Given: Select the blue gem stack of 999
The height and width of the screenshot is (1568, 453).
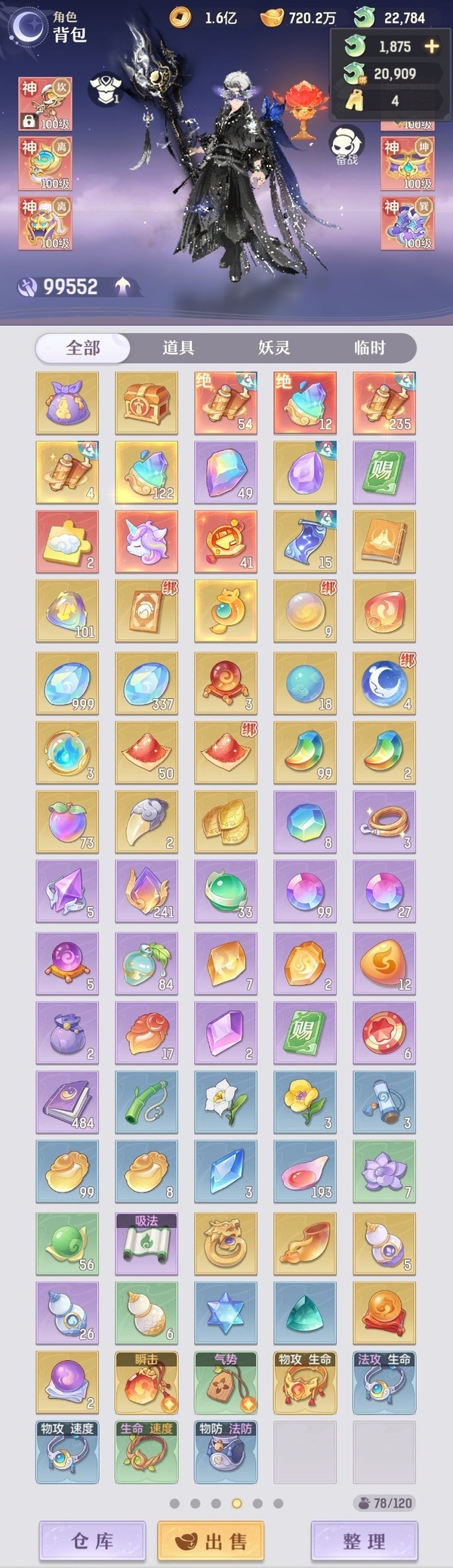Looking at the screenshot, I should (x=67, y=684).
